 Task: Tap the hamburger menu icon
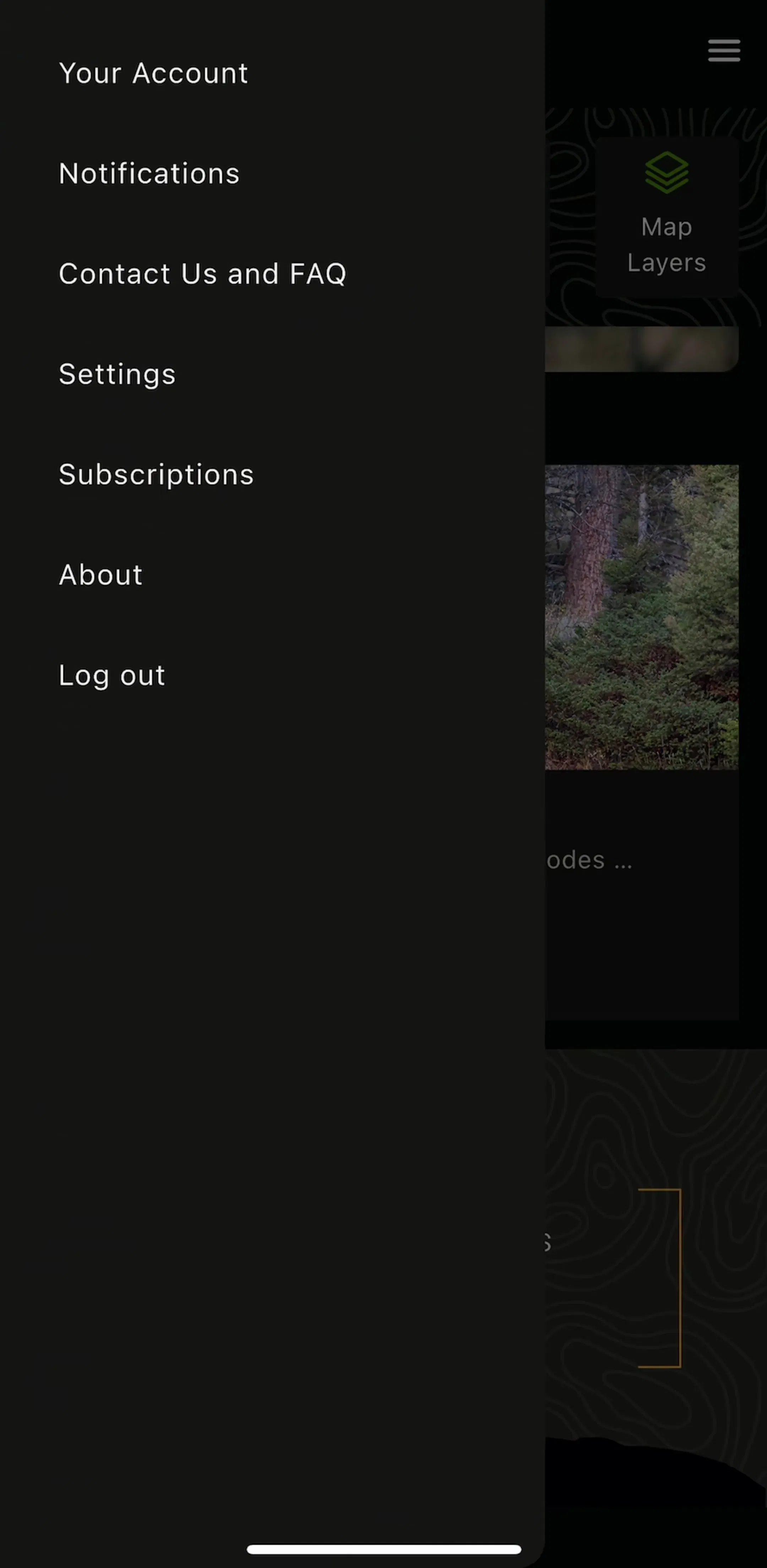[724, 50]
